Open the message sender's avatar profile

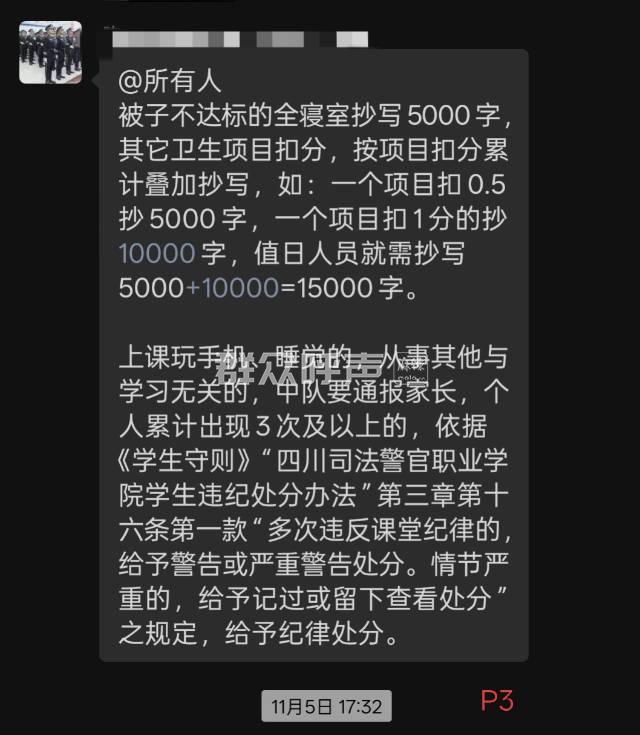50,52
